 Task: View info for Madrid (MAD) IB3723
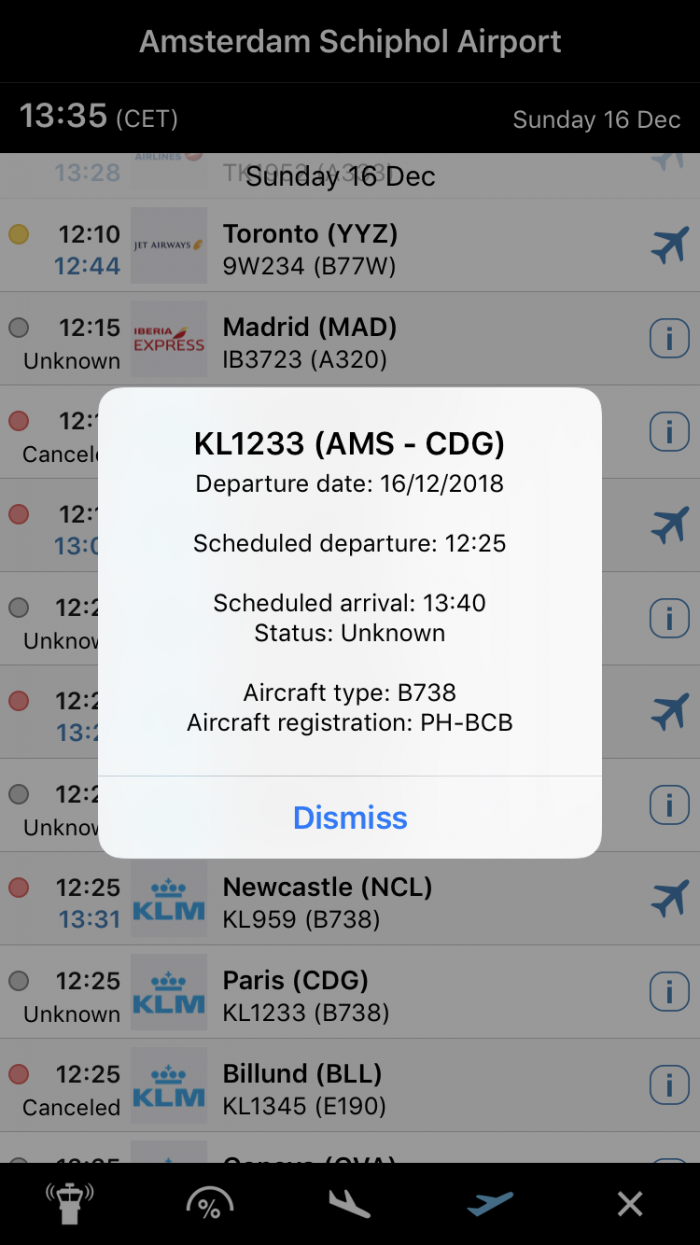tap(669, 340)
